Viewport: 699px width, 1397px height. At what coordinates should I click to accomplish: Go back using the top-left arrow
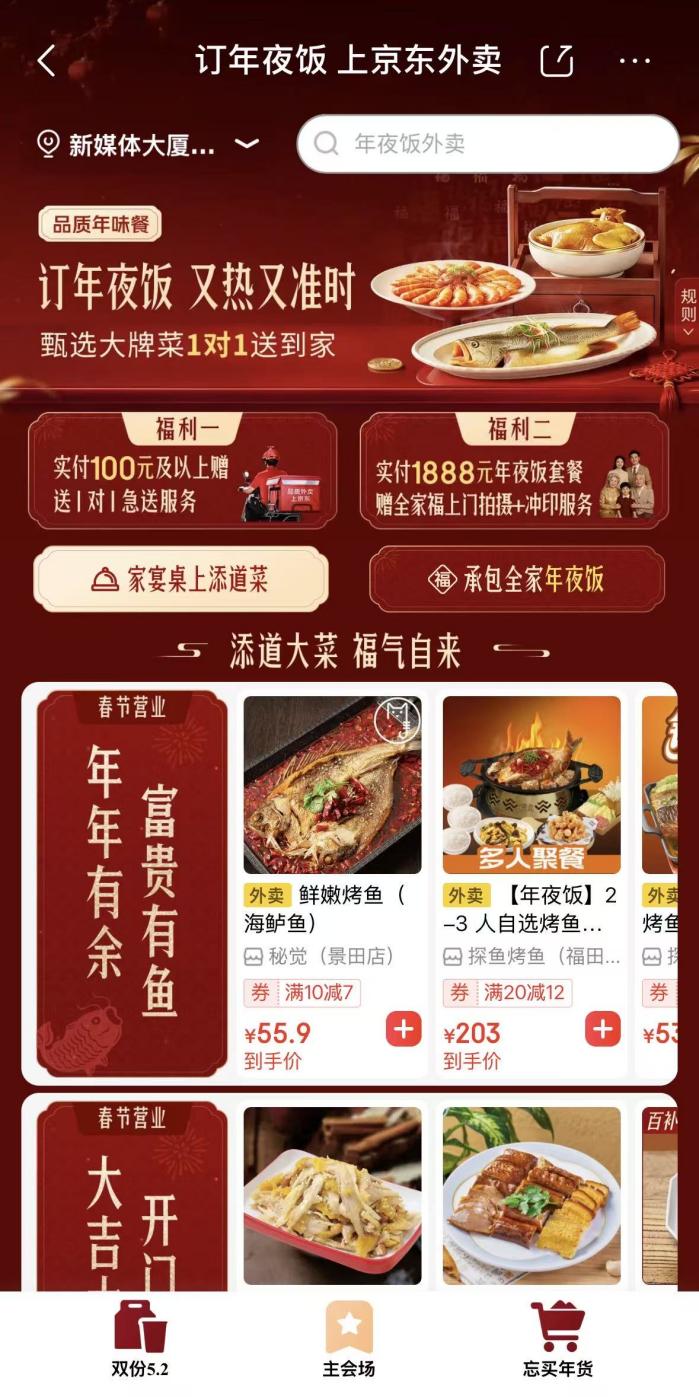pyautogui.click(x=47, y=61)
